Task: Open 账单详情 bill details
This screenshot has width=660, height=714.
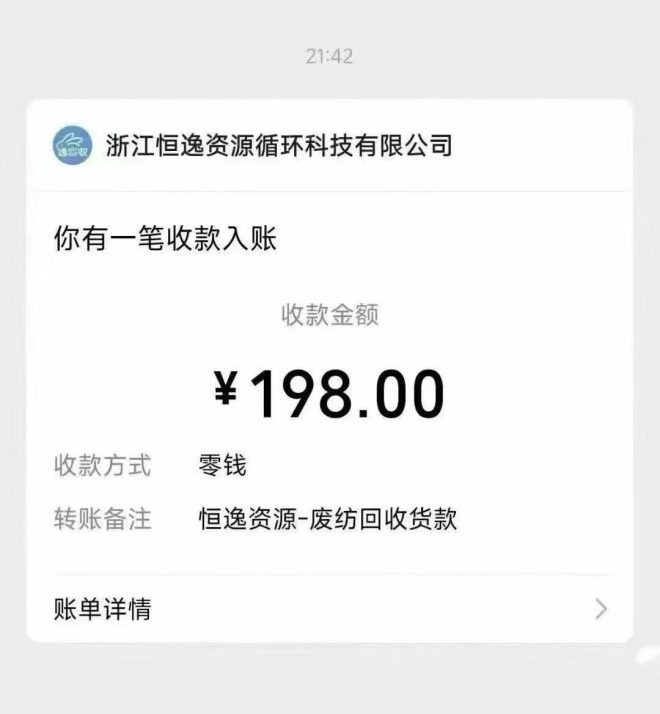Action: (x=329, y=608)
